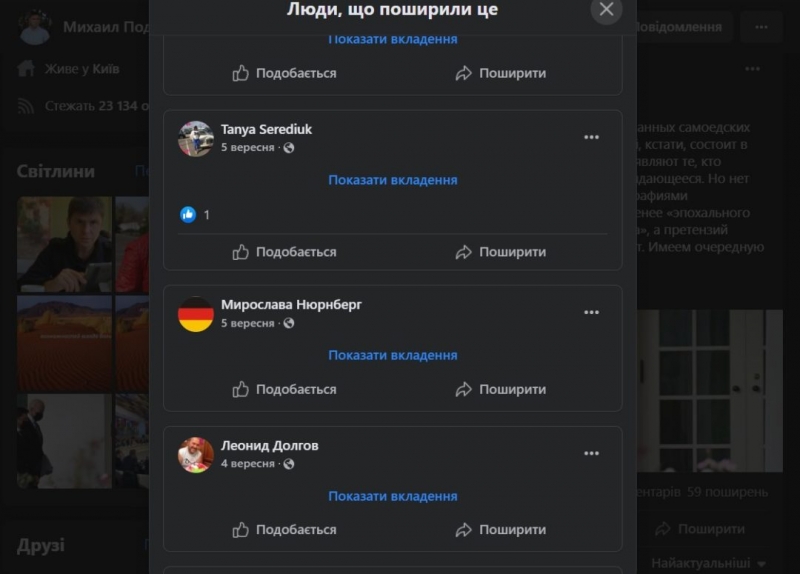Open options menu for Tanya Serediuk's share

coord(591,137)
